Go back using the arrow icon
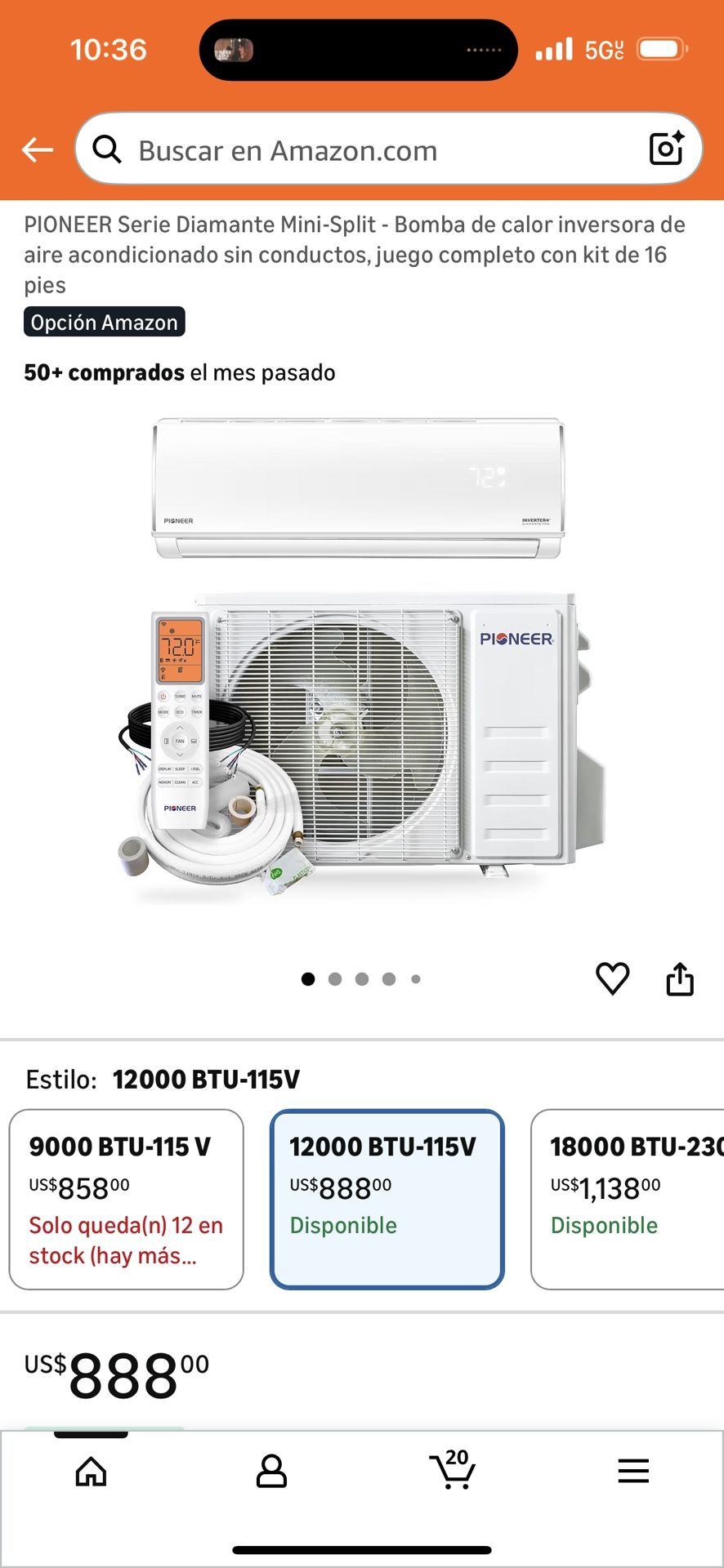 (38, 149)
